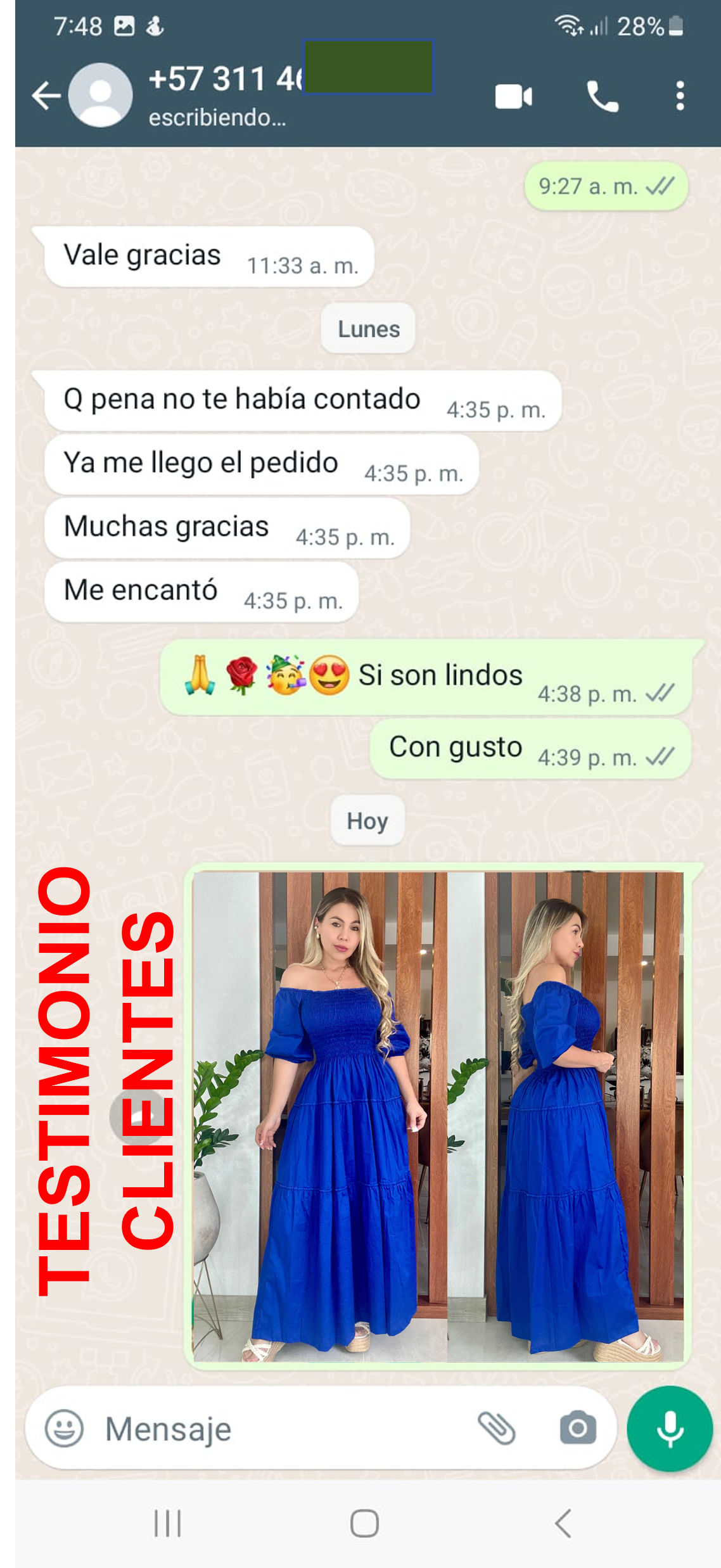Attach a file with the paperclip
This screenshot has width=721, height=1568.
click(496, 1429)
